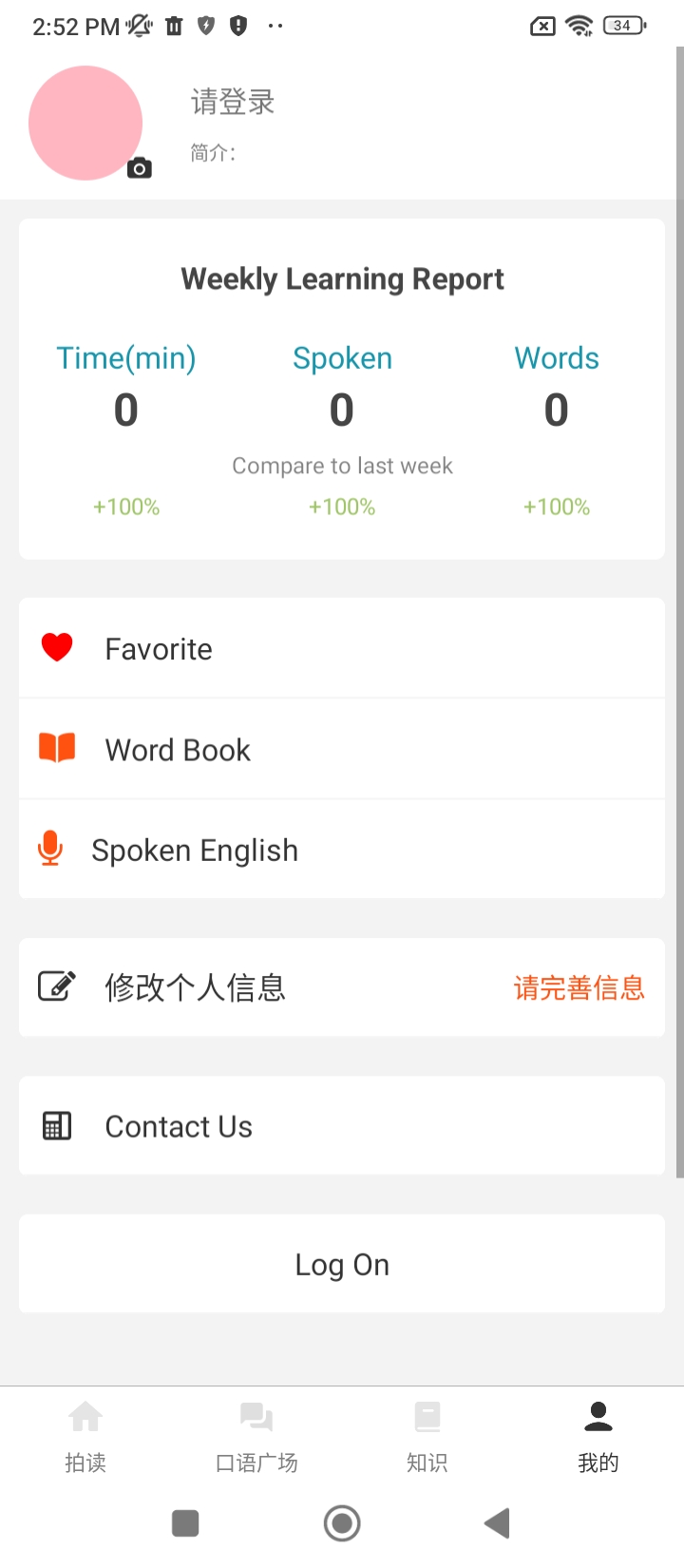Open Contact Us

pyautogui.click(x=342, y=1126)
